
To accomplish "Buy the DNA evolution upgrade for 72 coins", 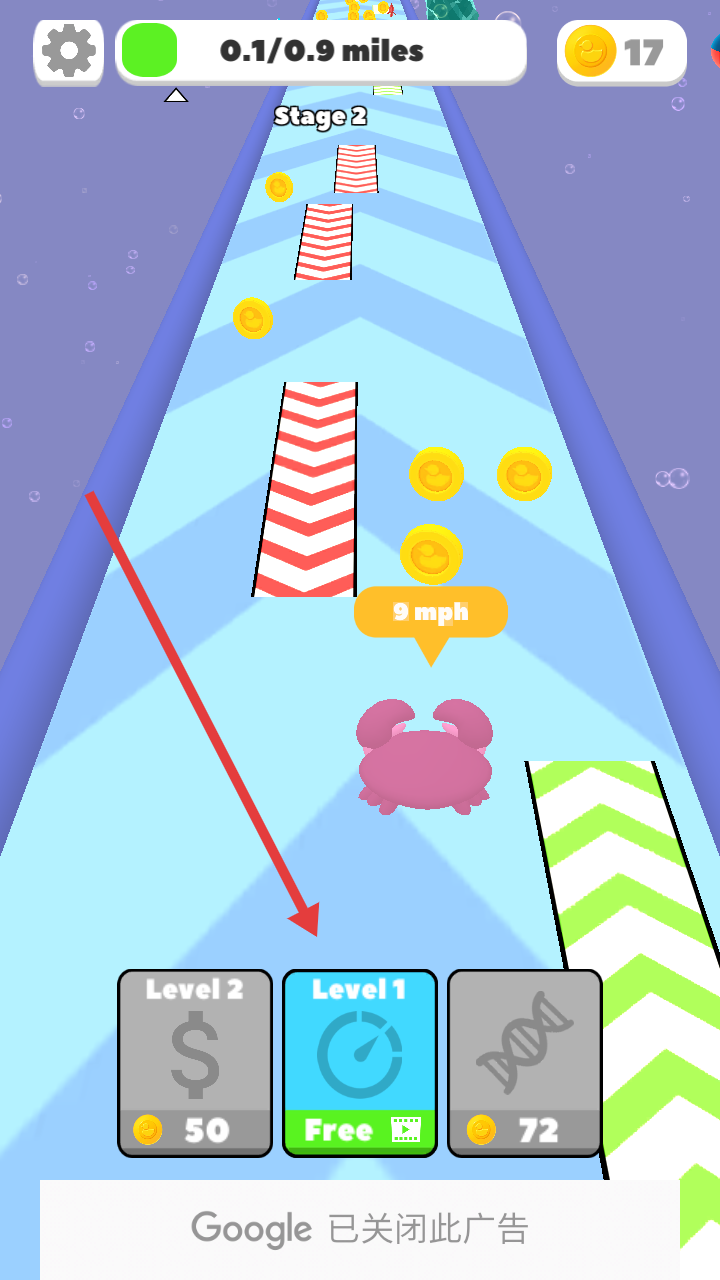I will tap(525, 1063).
